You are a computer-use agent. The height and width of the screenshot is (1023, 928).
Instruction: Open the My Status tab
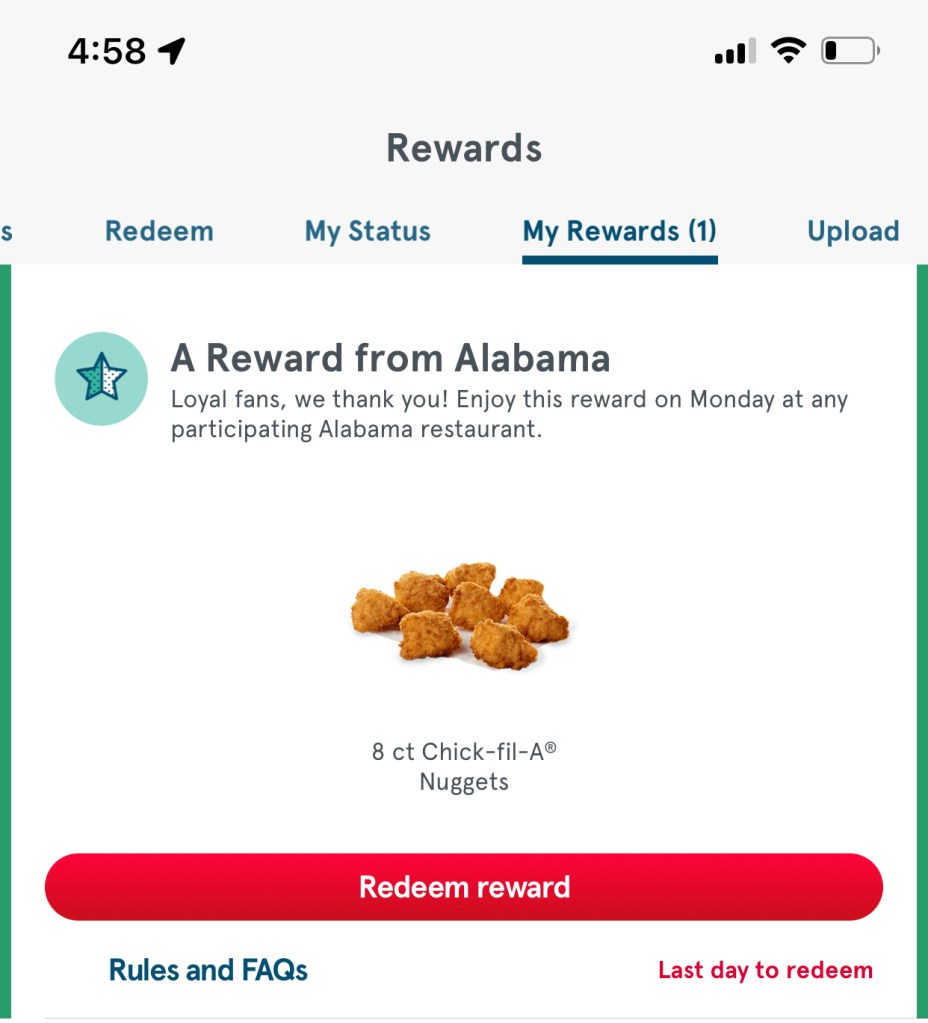368,231
